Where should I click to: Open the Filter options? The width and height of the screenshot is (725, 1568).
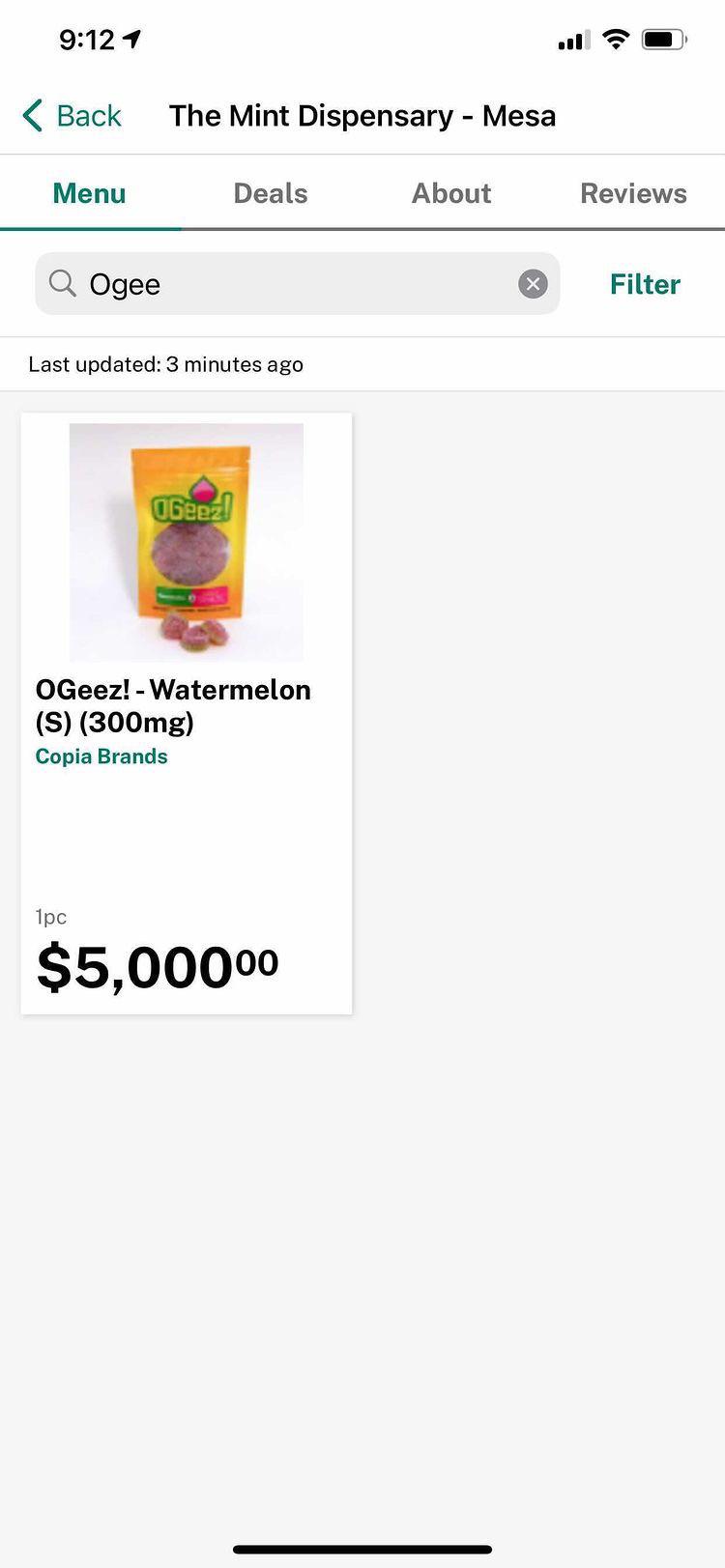(644, 283)
